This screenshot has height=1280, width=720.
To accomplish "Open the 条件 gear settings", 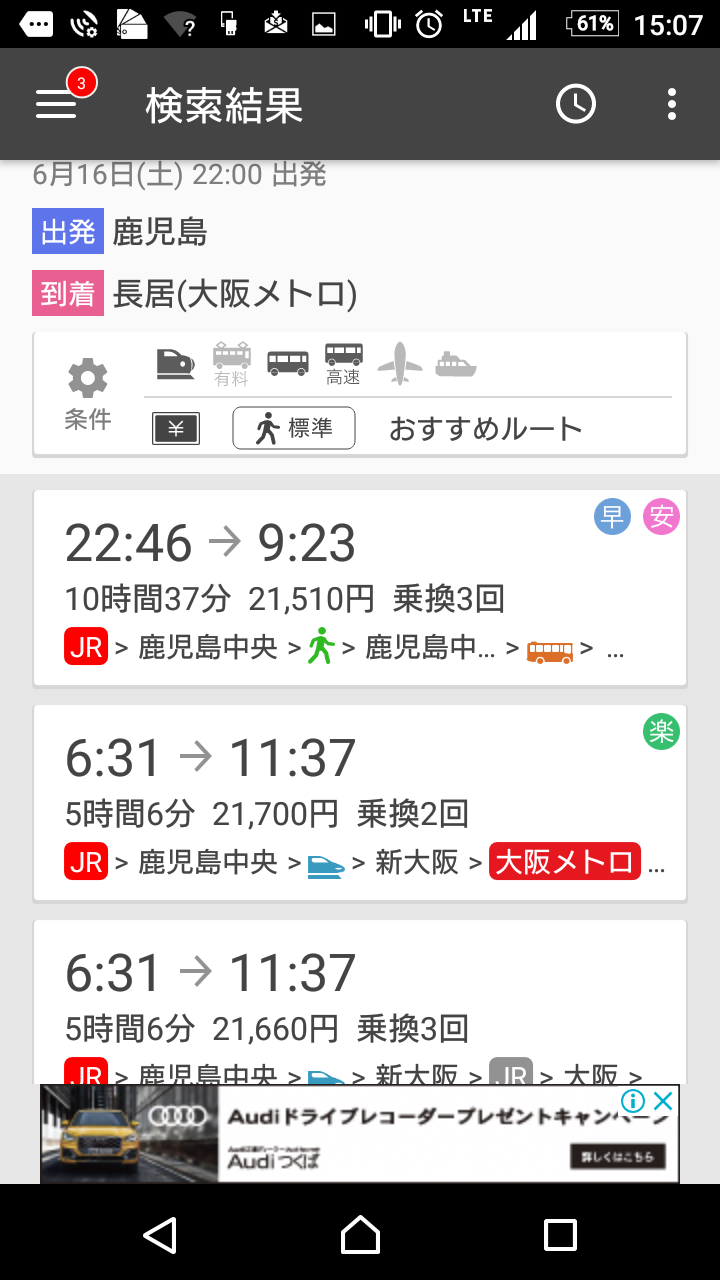I will click(88, 393).
